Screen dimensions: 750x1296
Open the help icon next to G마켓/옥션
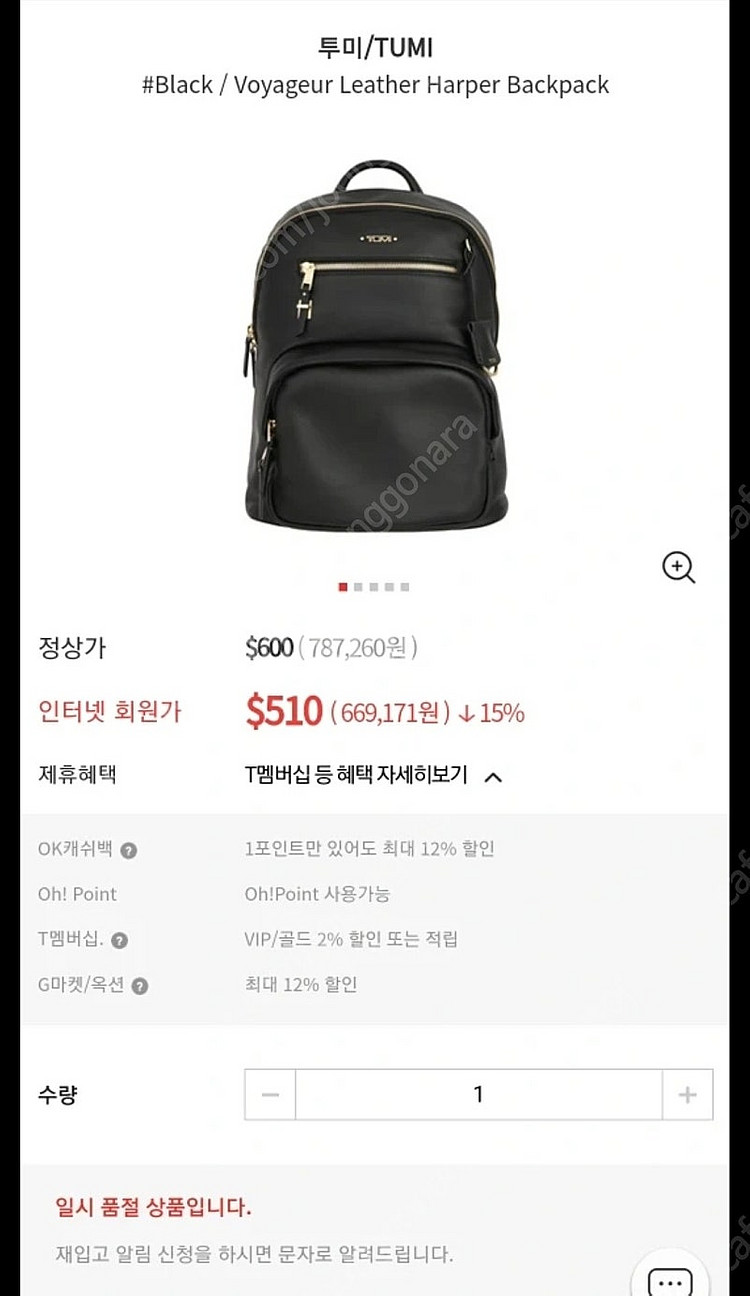[140, 986]
